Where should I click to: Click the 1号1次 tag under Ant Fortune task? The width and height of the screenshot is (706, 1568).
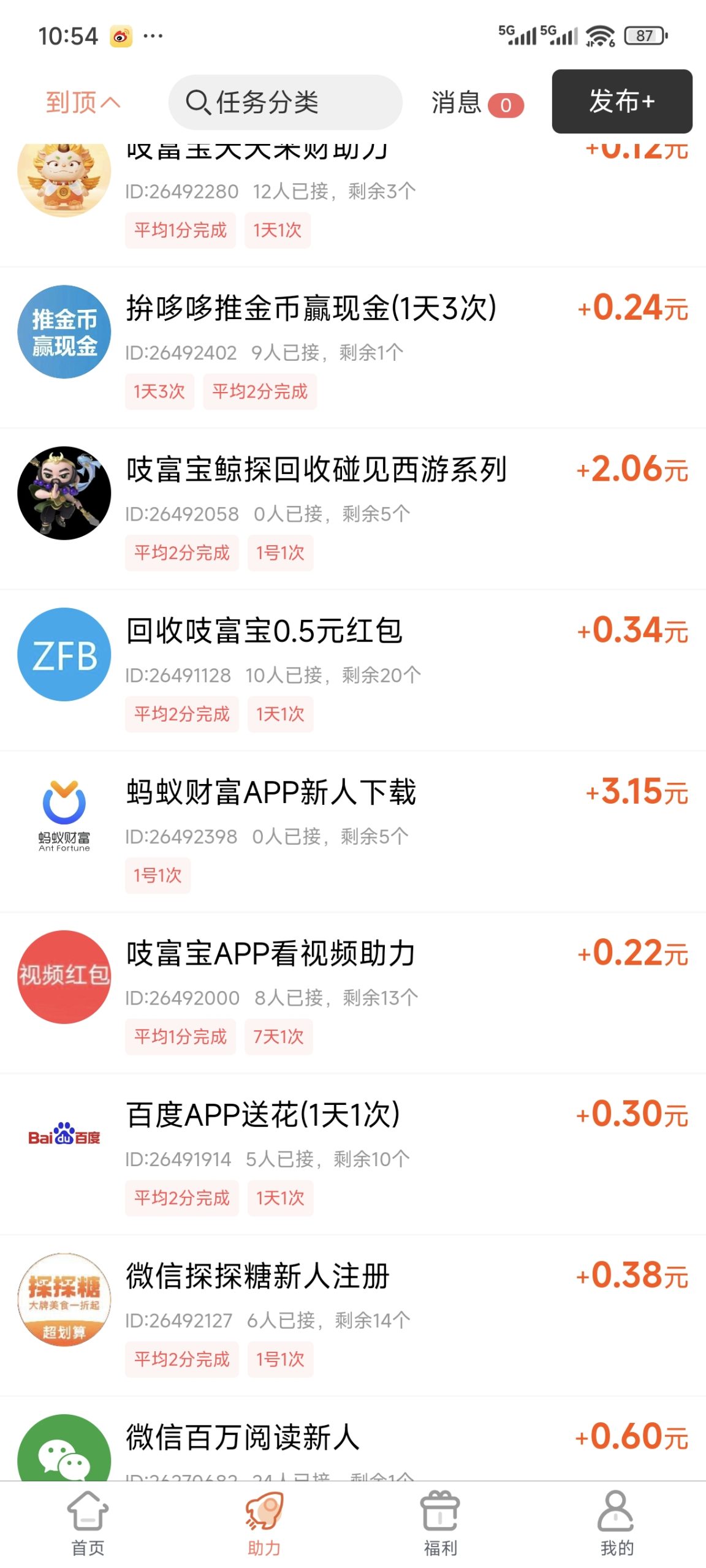coord(158,876)
